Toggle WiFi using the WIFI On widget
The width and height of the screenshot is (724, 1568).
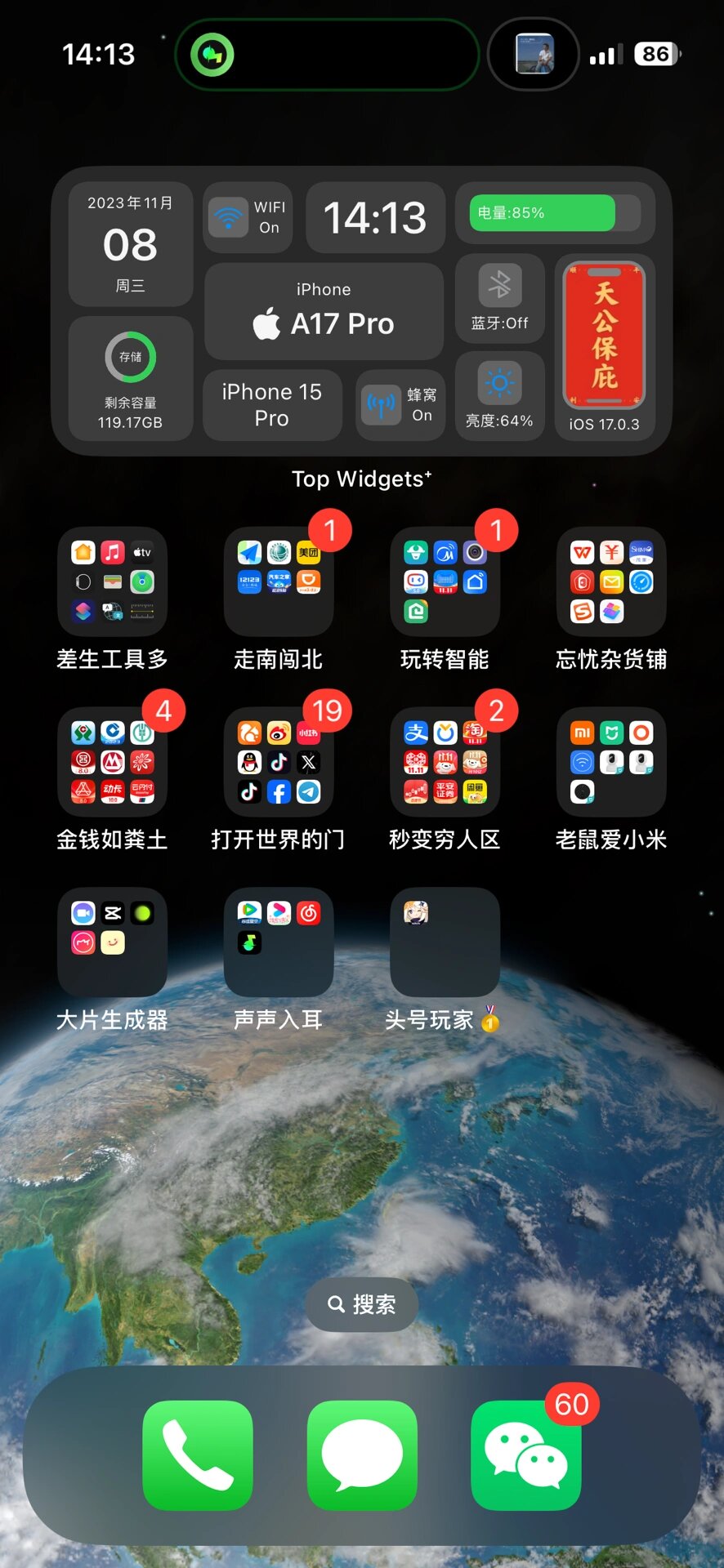(x=248, y=217)
